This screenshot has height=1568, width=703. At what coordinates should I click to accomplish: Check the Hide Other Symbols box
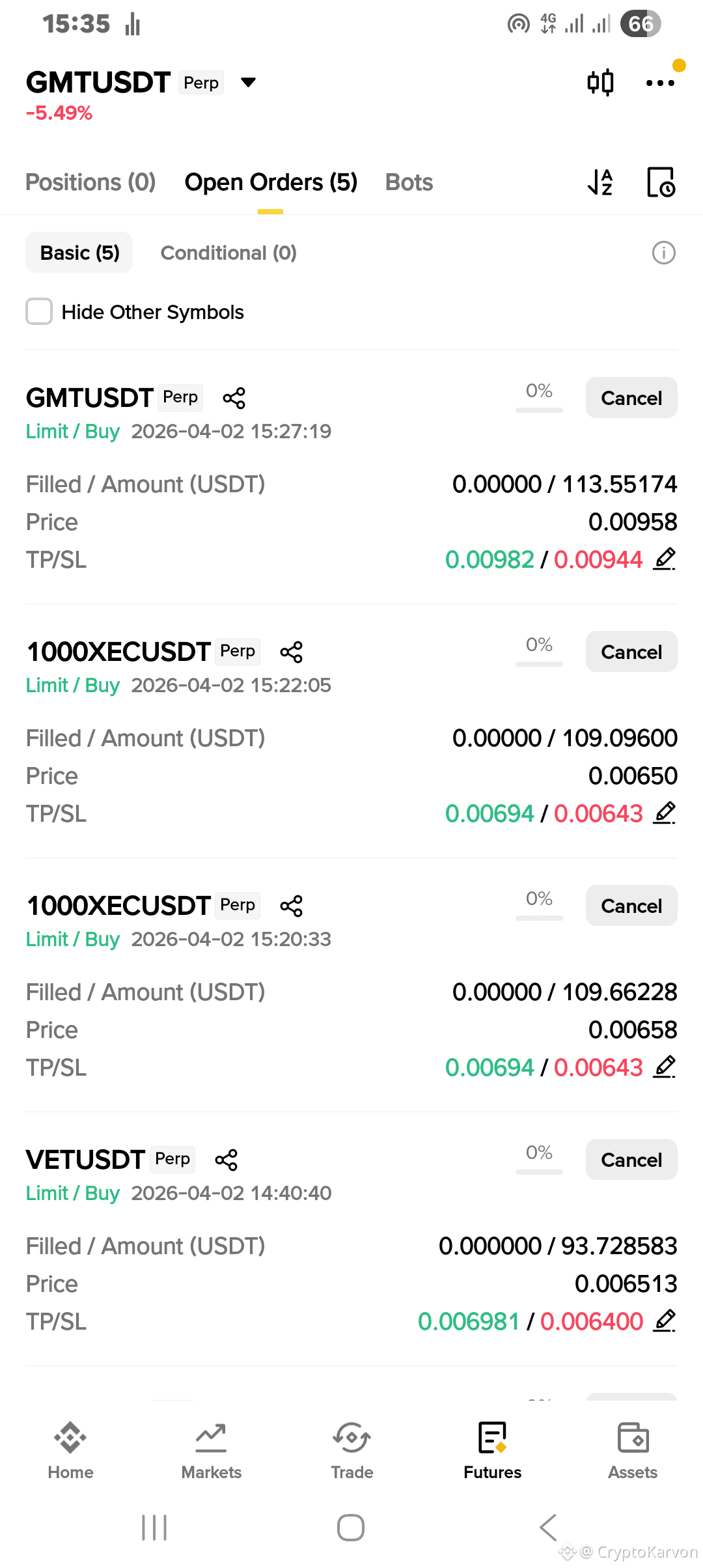[39, 311]
